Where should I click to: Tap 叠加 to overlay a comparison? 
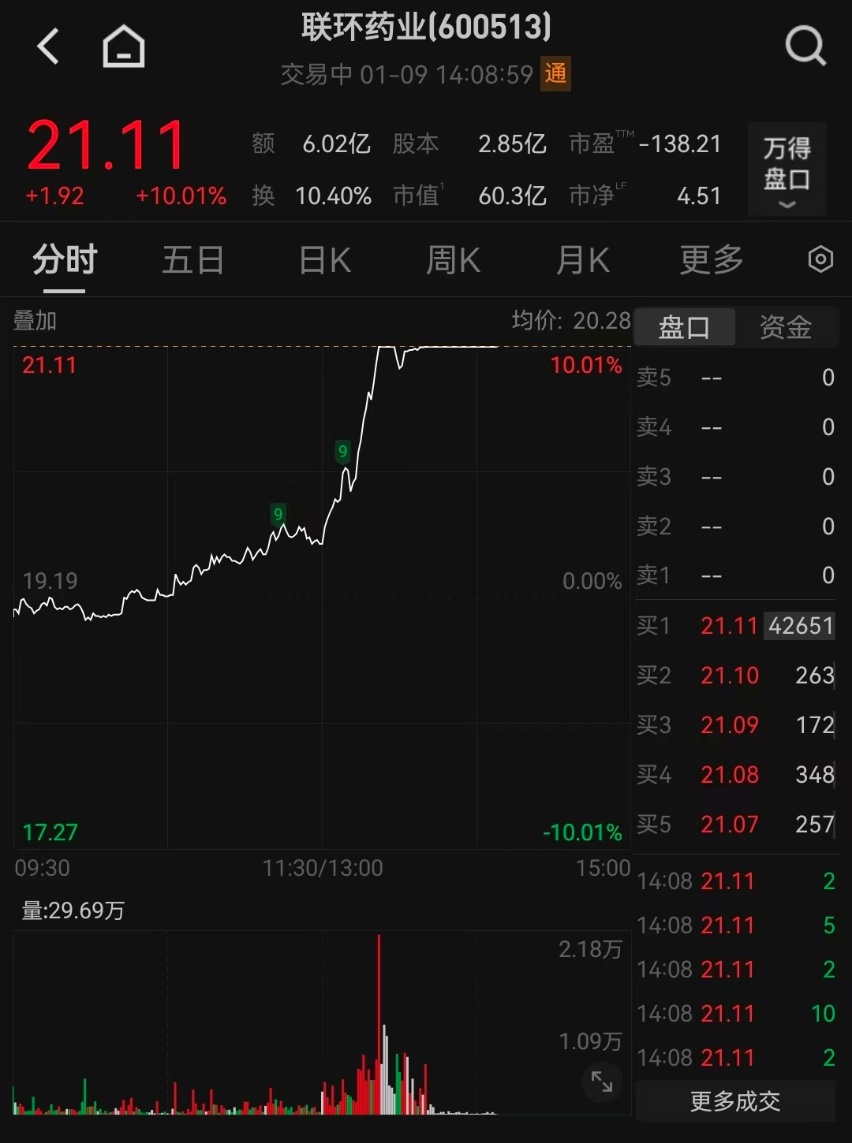(x=35, y=321)
